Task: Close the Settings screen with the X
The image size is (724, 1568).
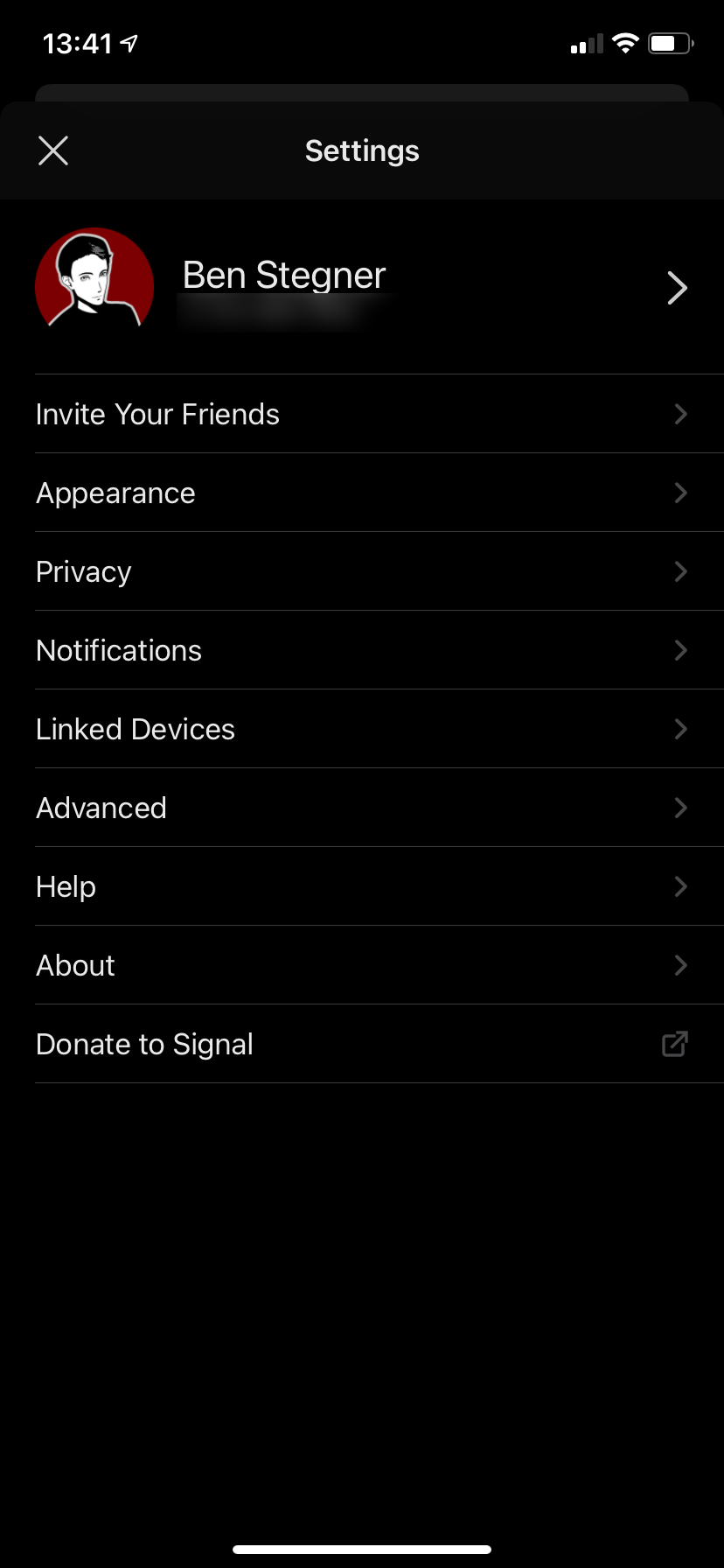Action: click(x=53, y=150)
